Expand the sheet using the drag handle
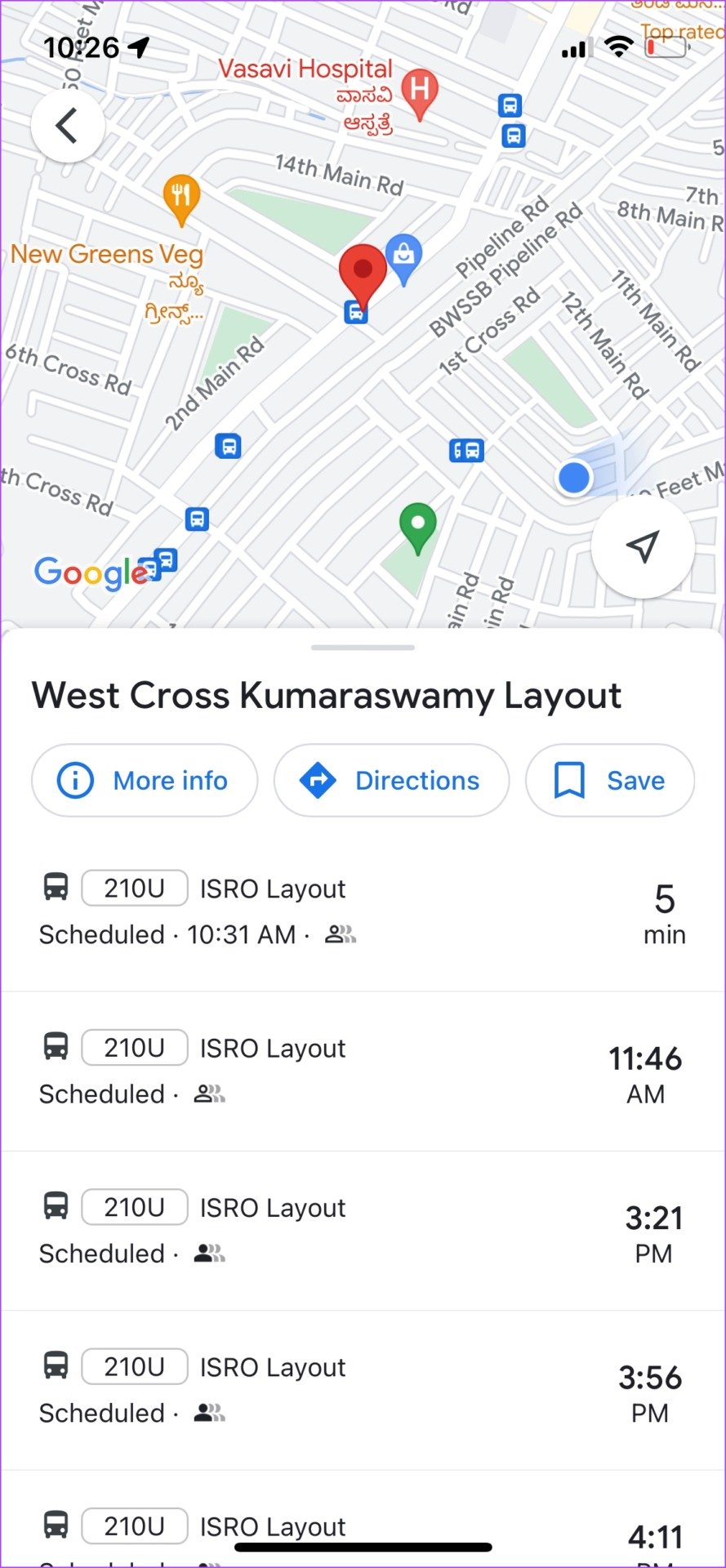The width and height of the screenshot is (726, 1568). tap(363, 648)
